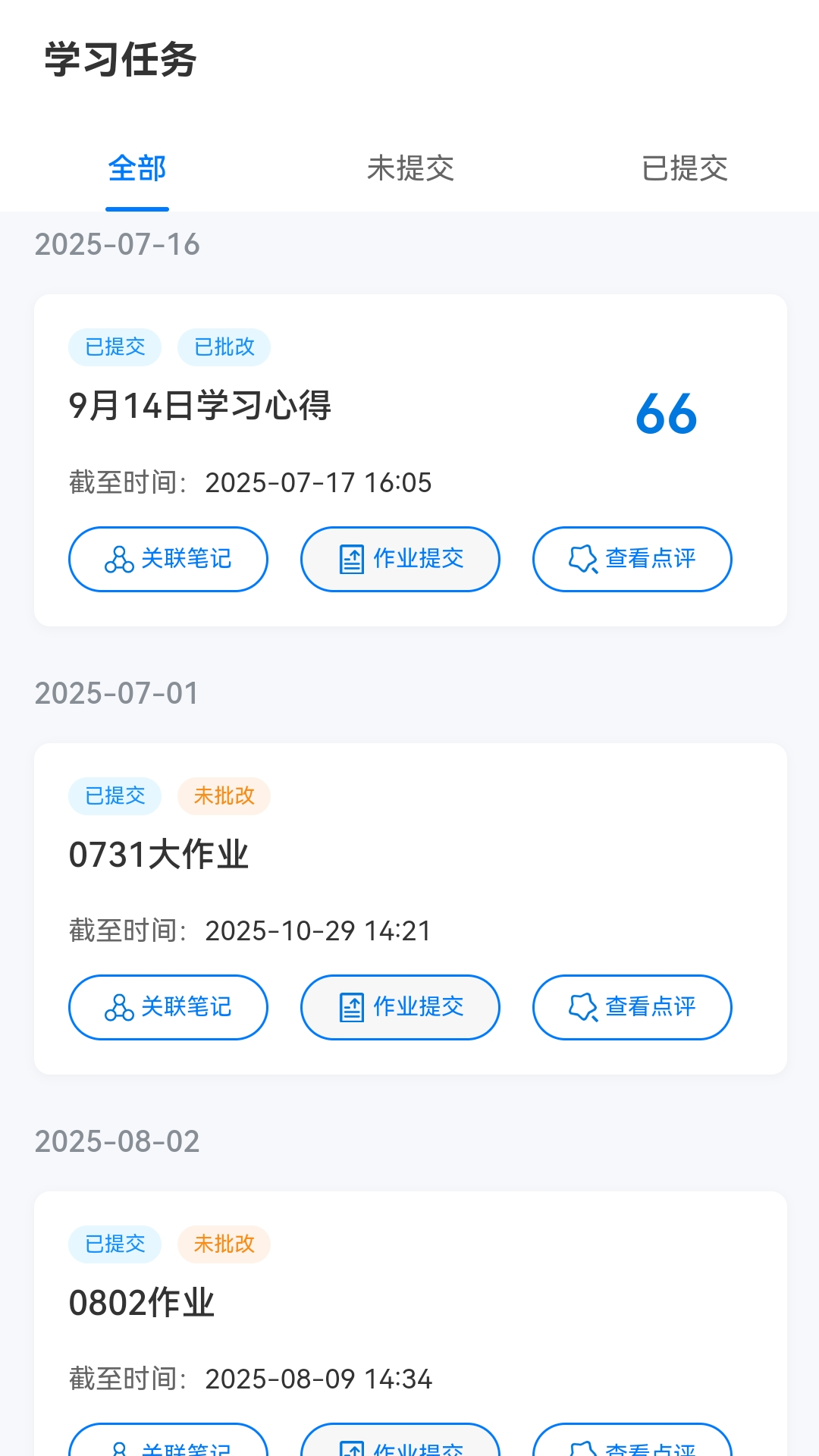The height and width of the screenshot is (1456, 819).
Task: Open the 0731大作业 task card
Action: (158, 855)
